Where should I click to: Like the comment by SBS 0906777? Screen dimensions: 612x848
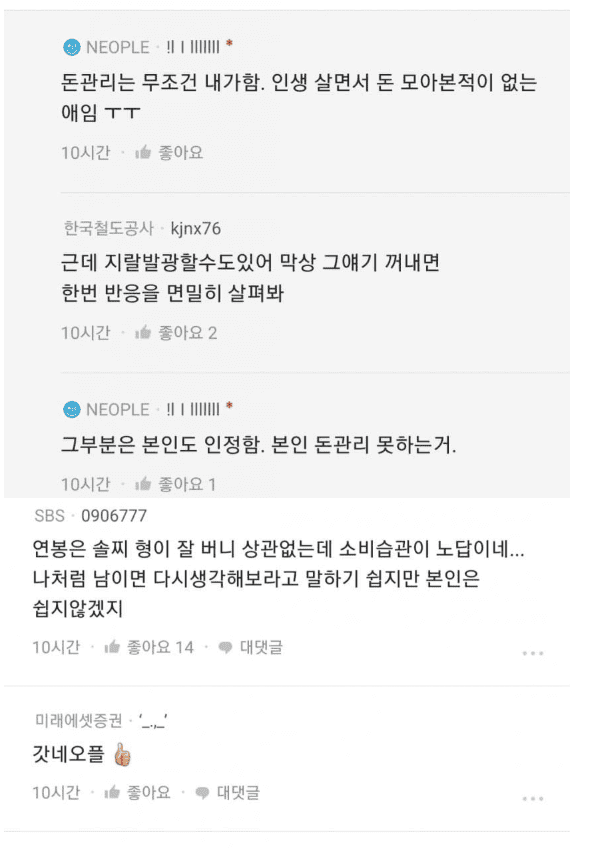(x=148, y=647)
